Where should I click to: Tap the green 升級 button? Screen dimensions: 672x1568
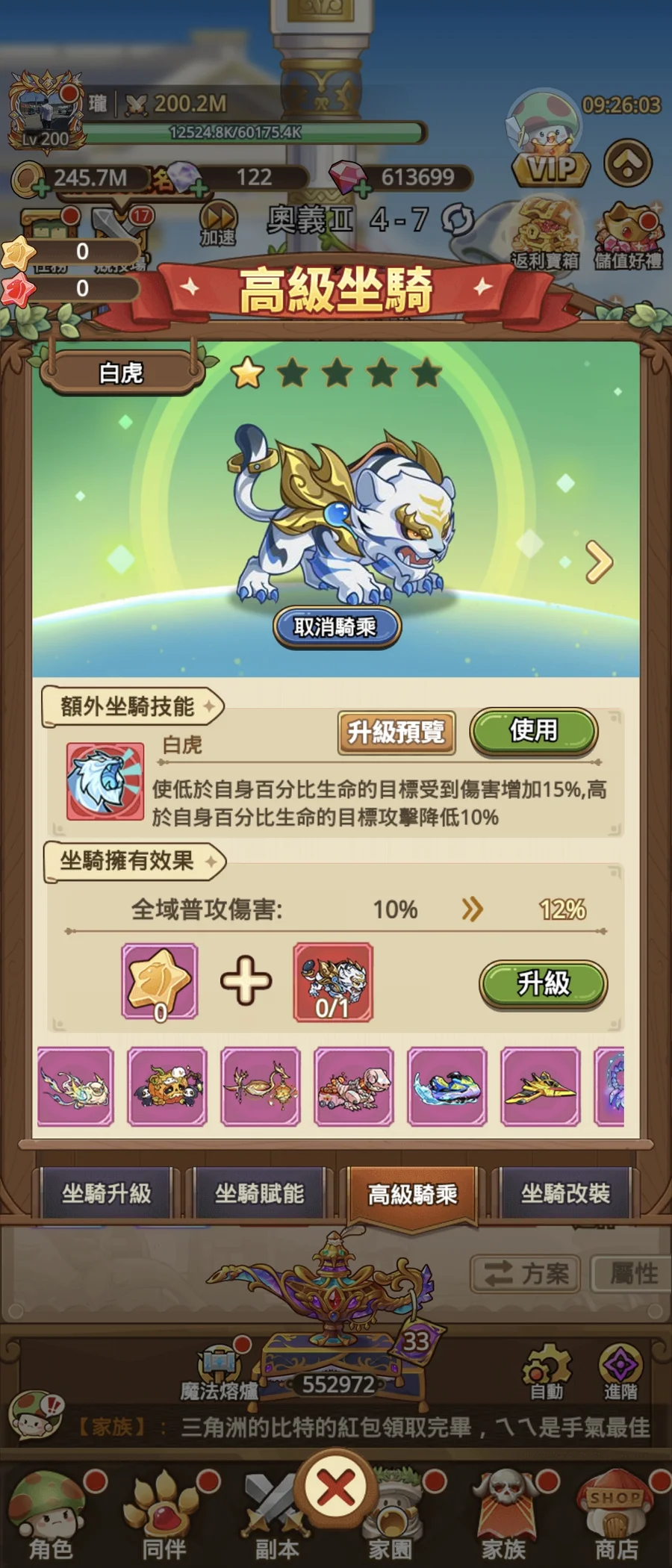tap(543, 983)
